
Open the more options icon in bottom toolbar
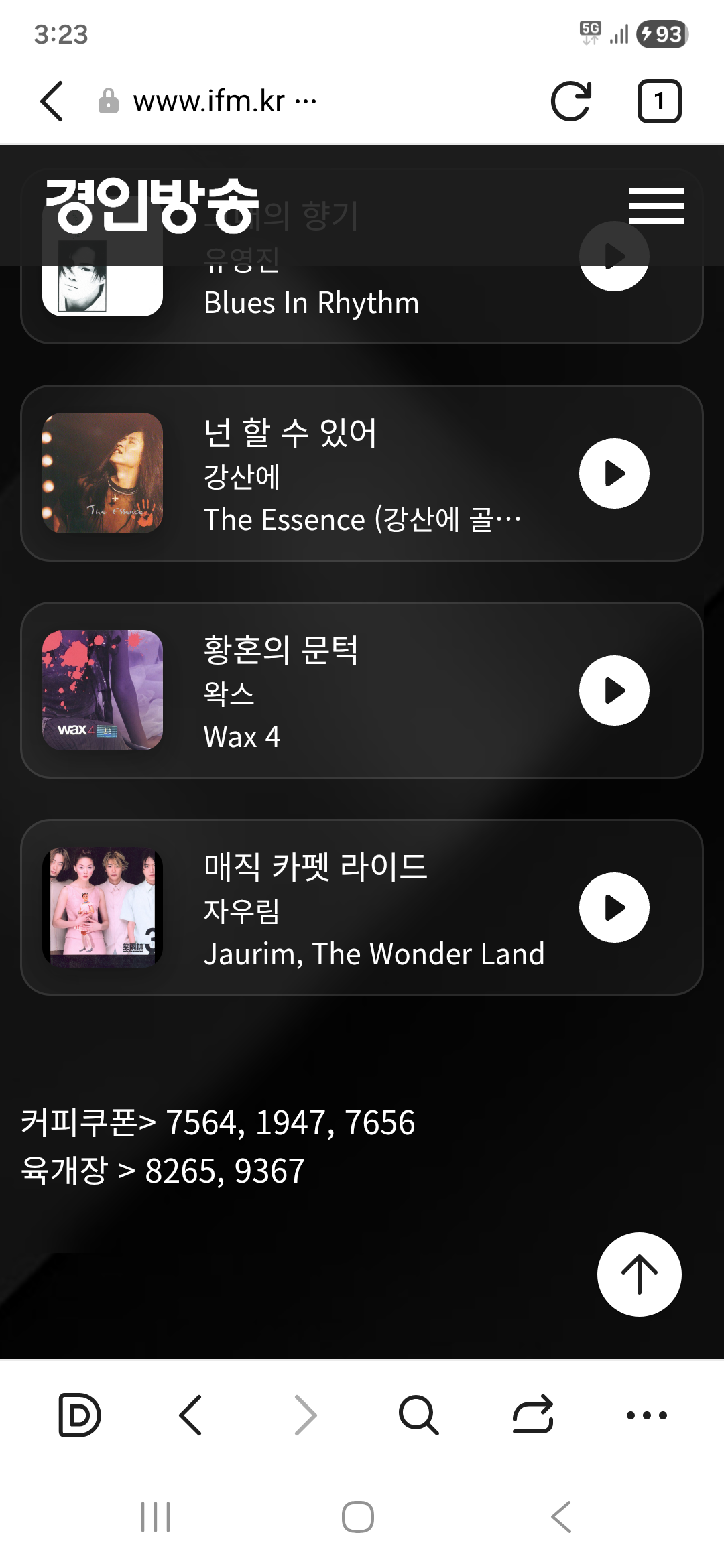(646, 1414)
